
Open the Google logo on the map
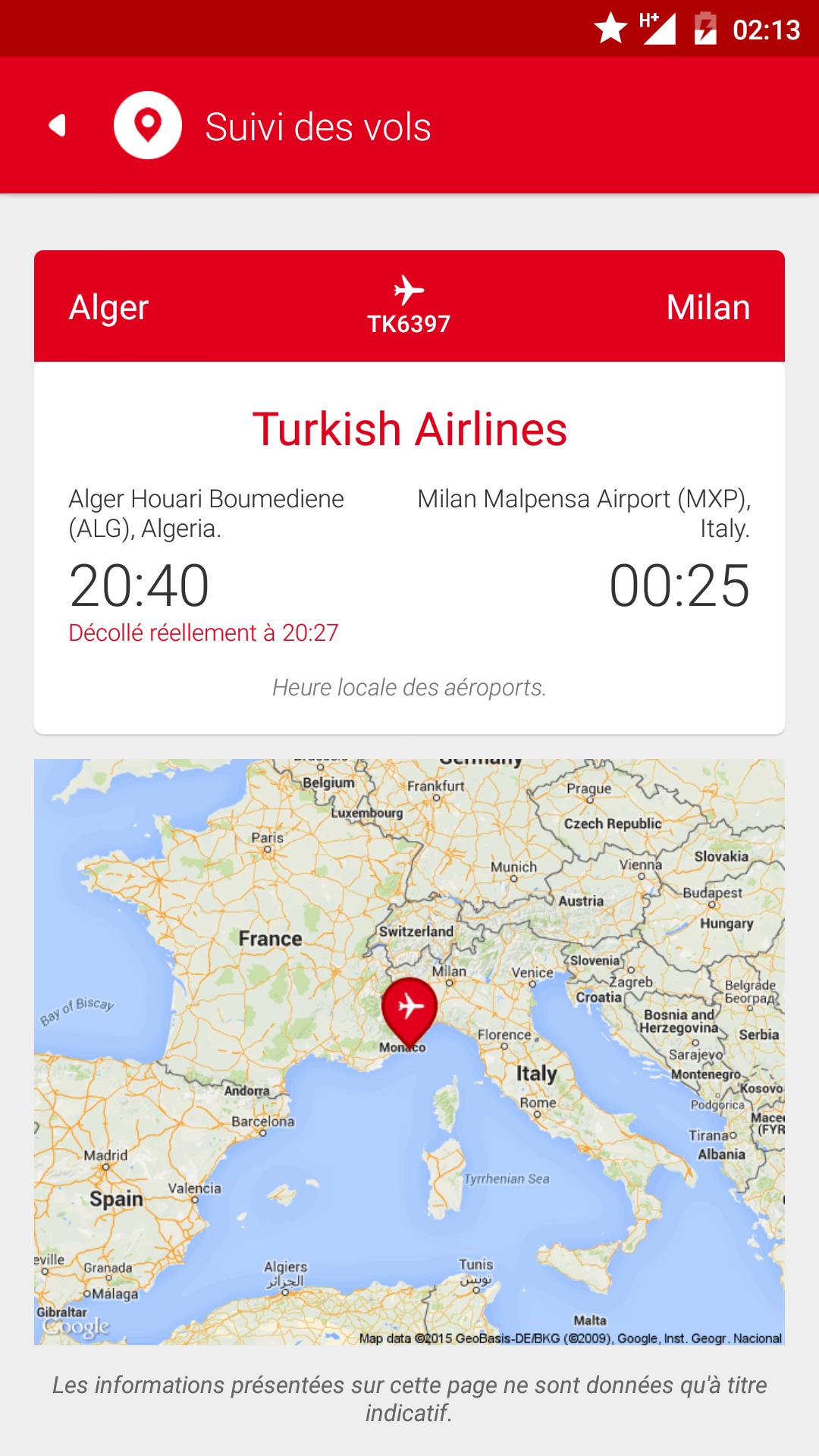pyautogui.click(x=76, y=1327)
